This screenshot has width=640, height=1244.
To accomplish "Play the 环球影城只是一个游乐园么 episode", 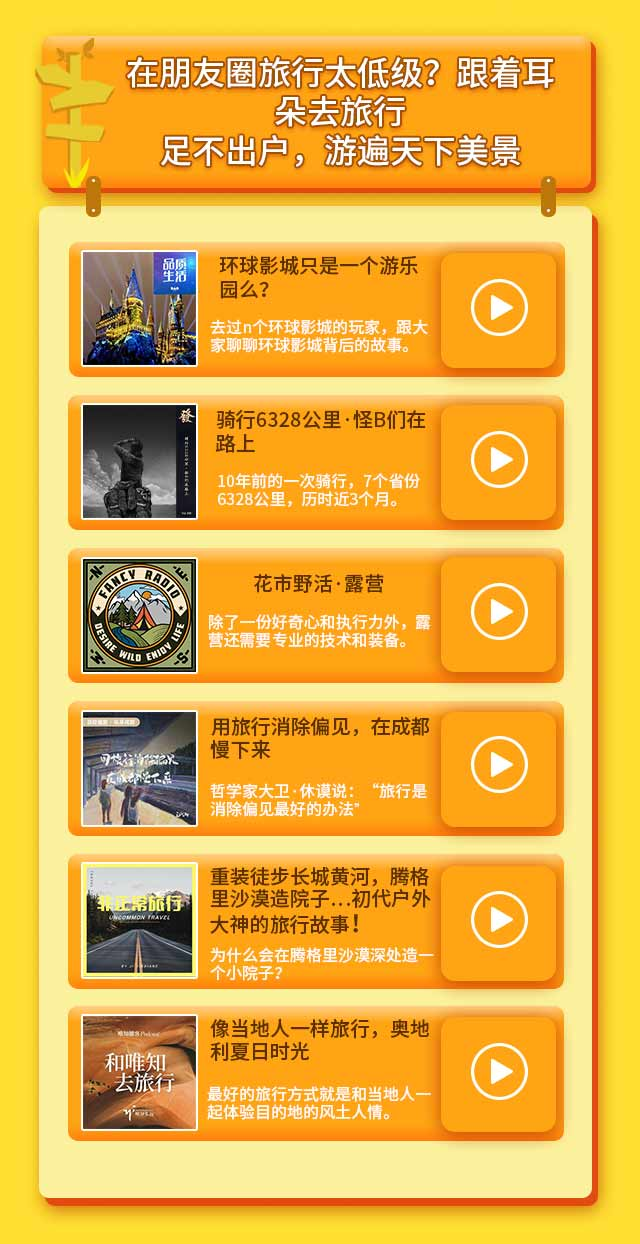I will click(x=498, y=308).
